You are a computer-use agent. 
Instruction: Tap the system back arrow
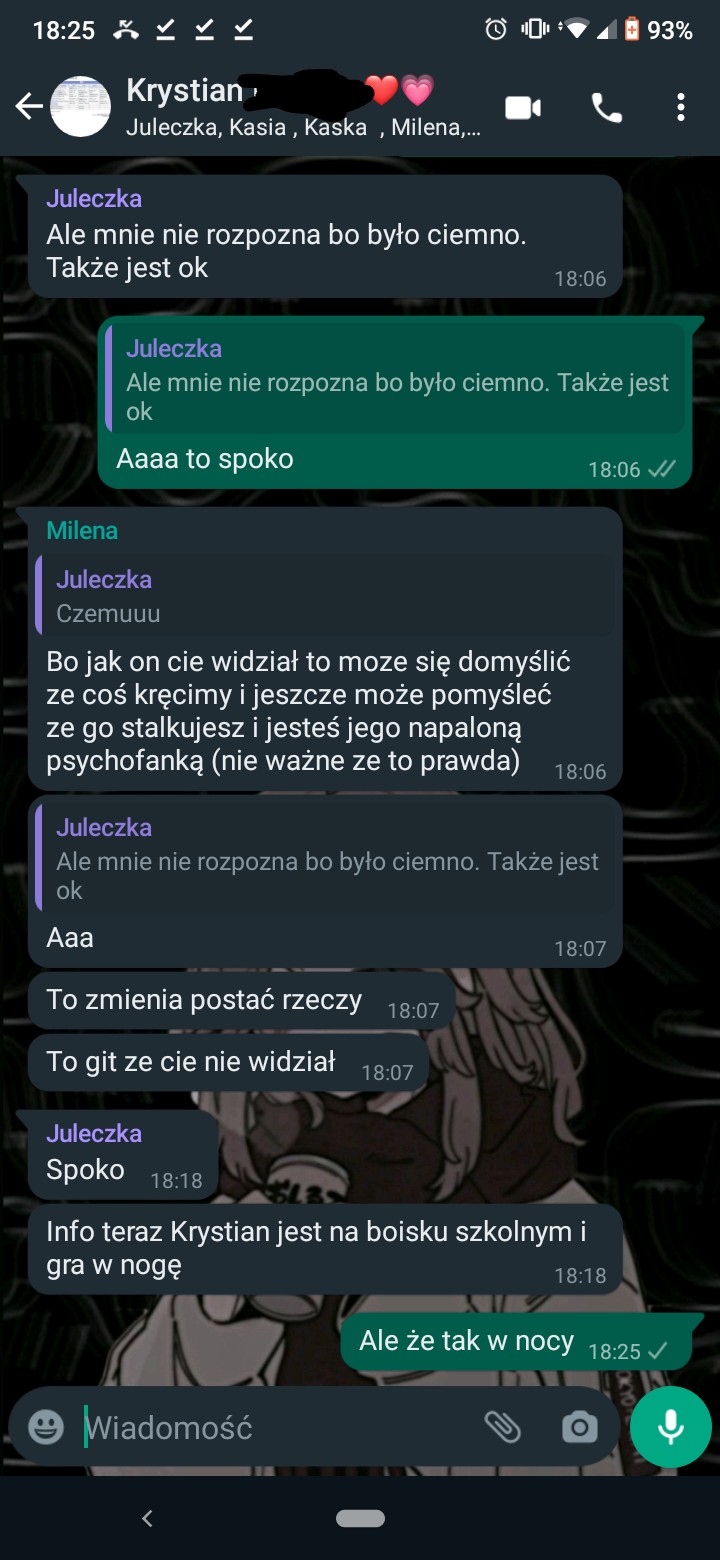tap(147, 1519)
